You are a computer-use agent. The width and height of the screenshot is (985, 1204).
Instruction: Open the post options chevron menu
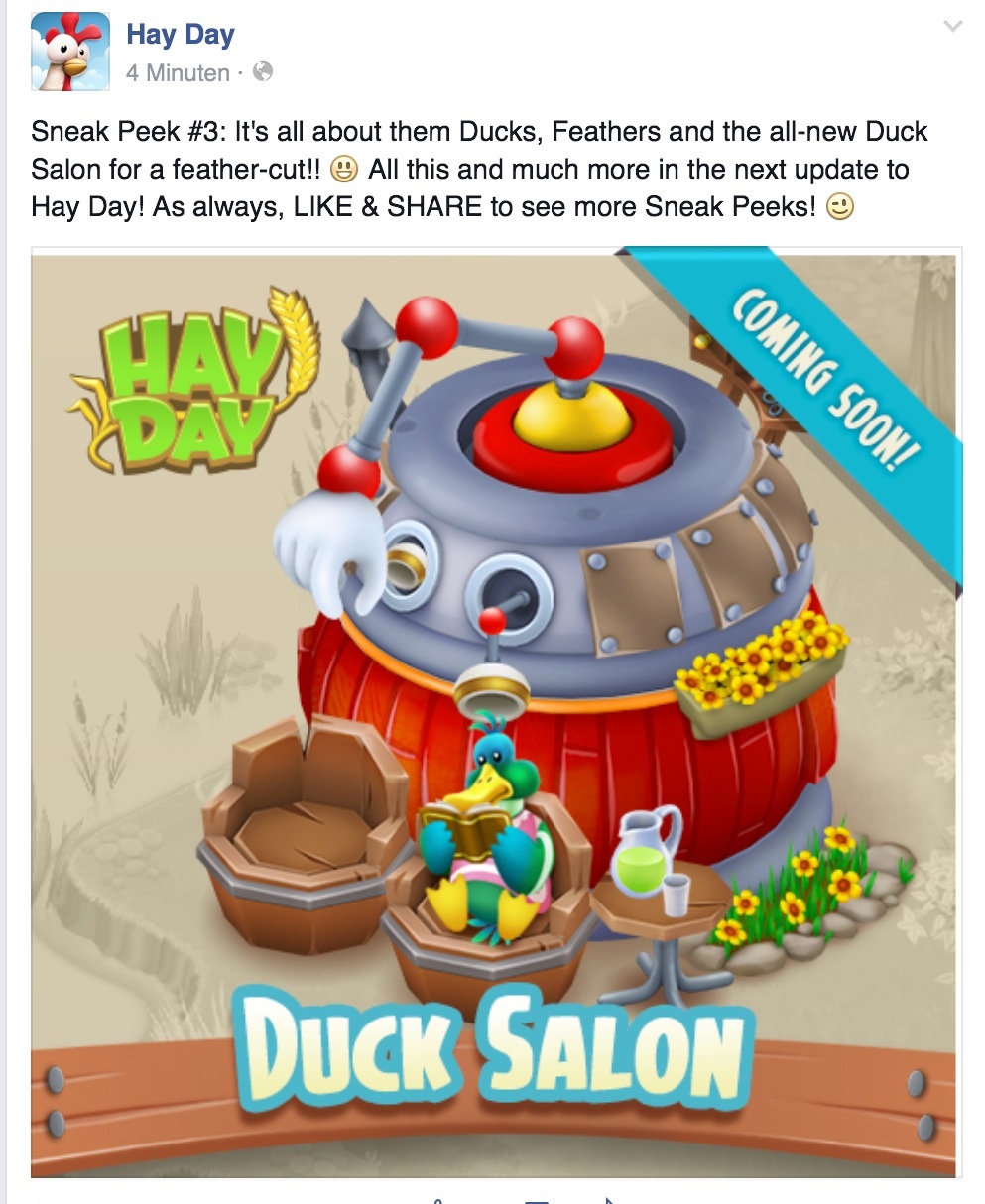(952, 27)
